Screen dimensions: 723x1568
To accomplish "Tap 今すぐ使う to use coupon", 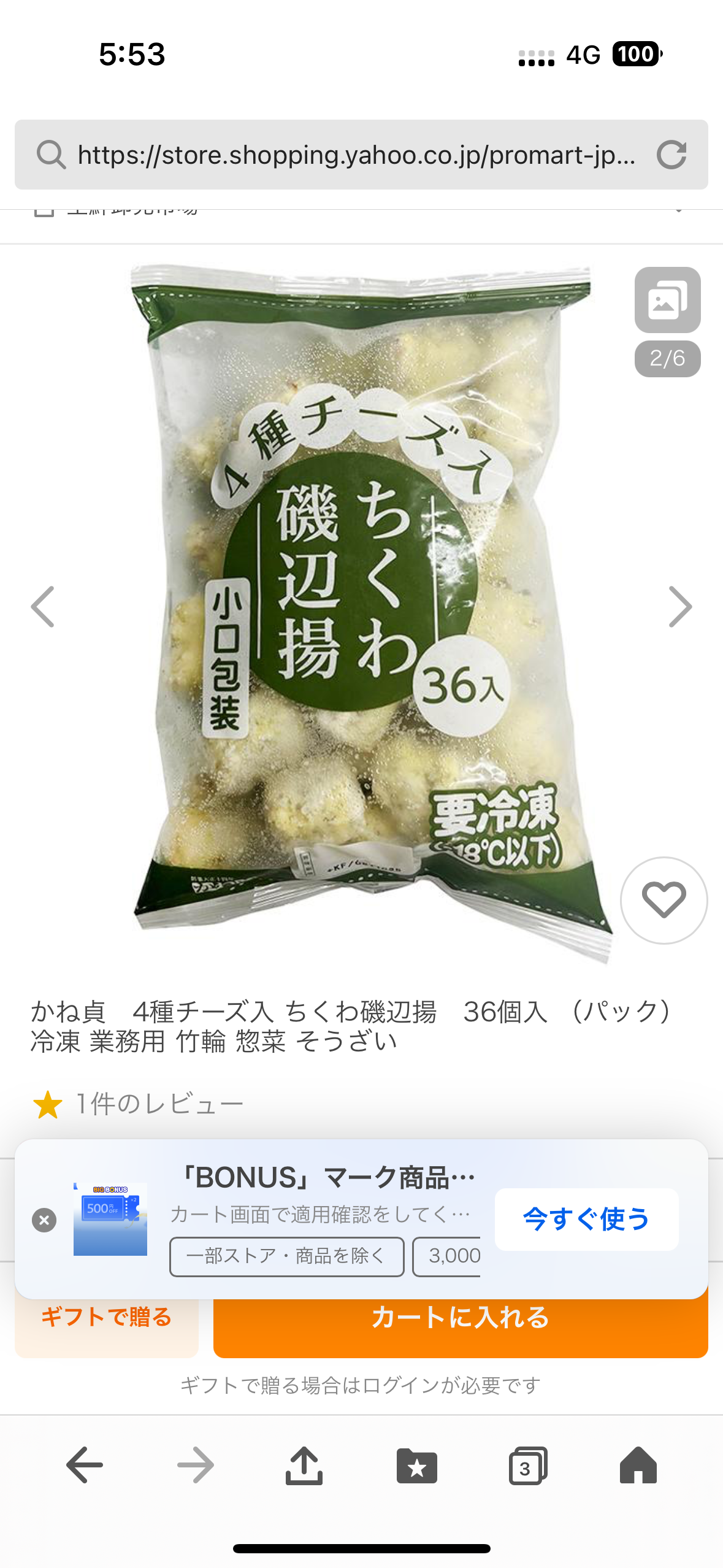I will pos(586,1219).
